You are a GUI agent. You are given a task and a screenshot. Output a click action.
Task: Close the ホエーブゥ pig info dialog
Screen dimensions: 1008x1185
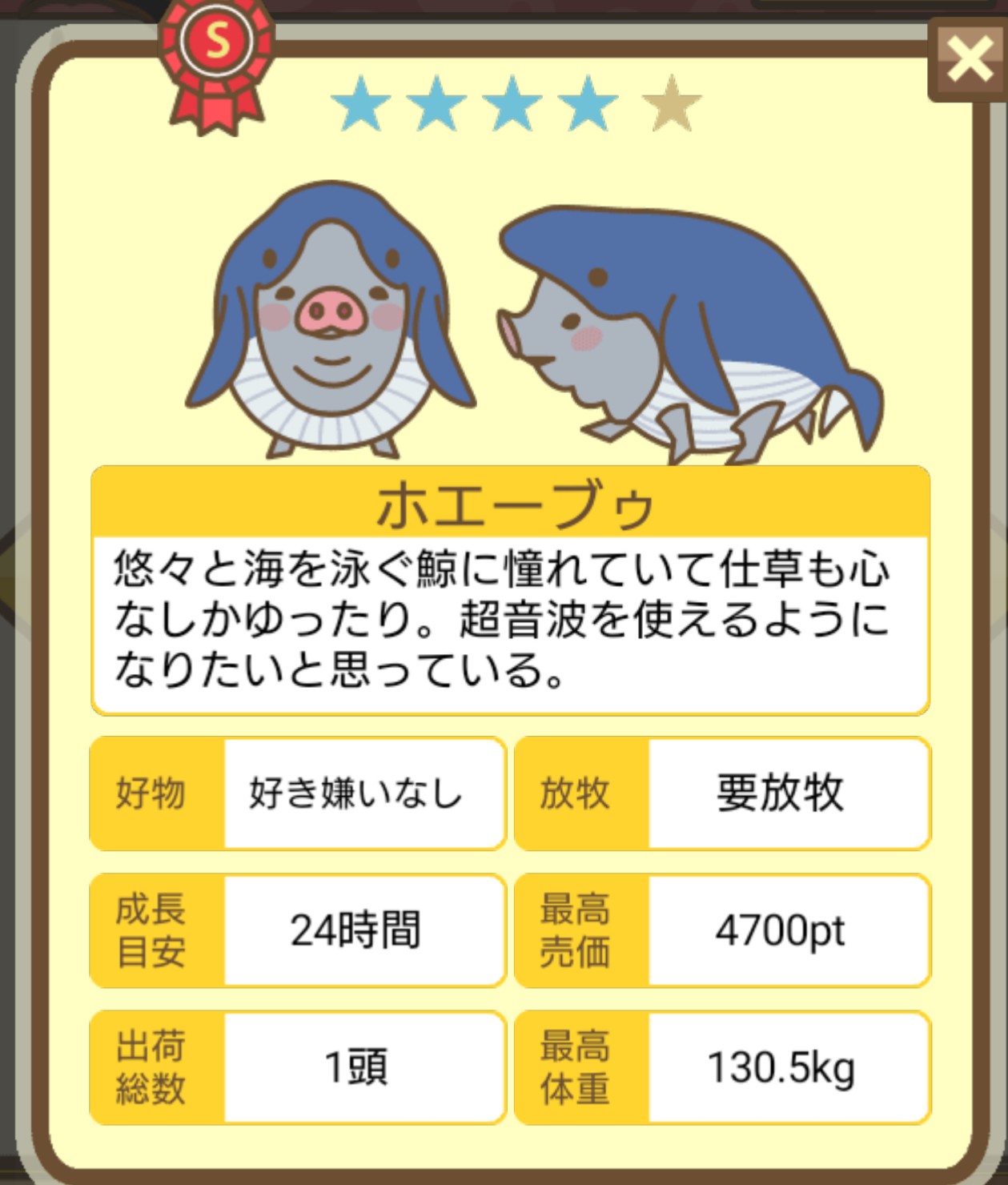pyautogui.click(x=967, y=60)
